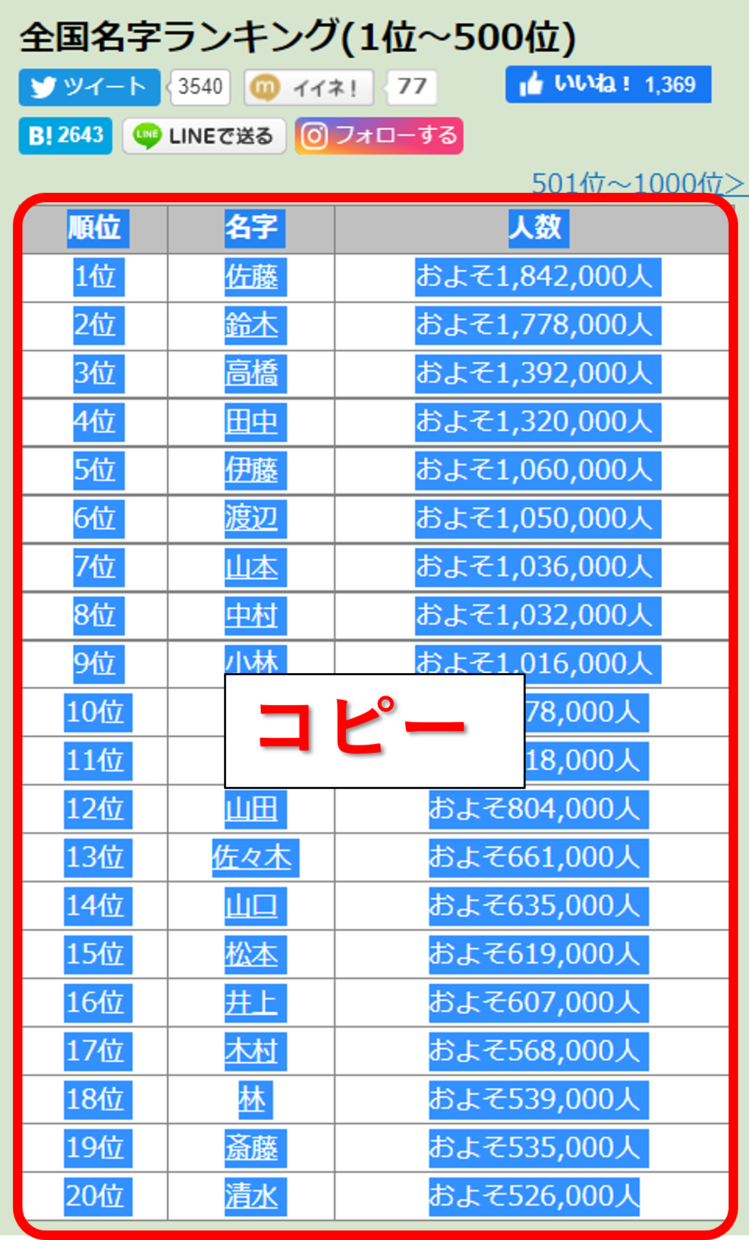Share the ranking via the Tweet button
The image size is (749, 1240).
pos(89,87)
